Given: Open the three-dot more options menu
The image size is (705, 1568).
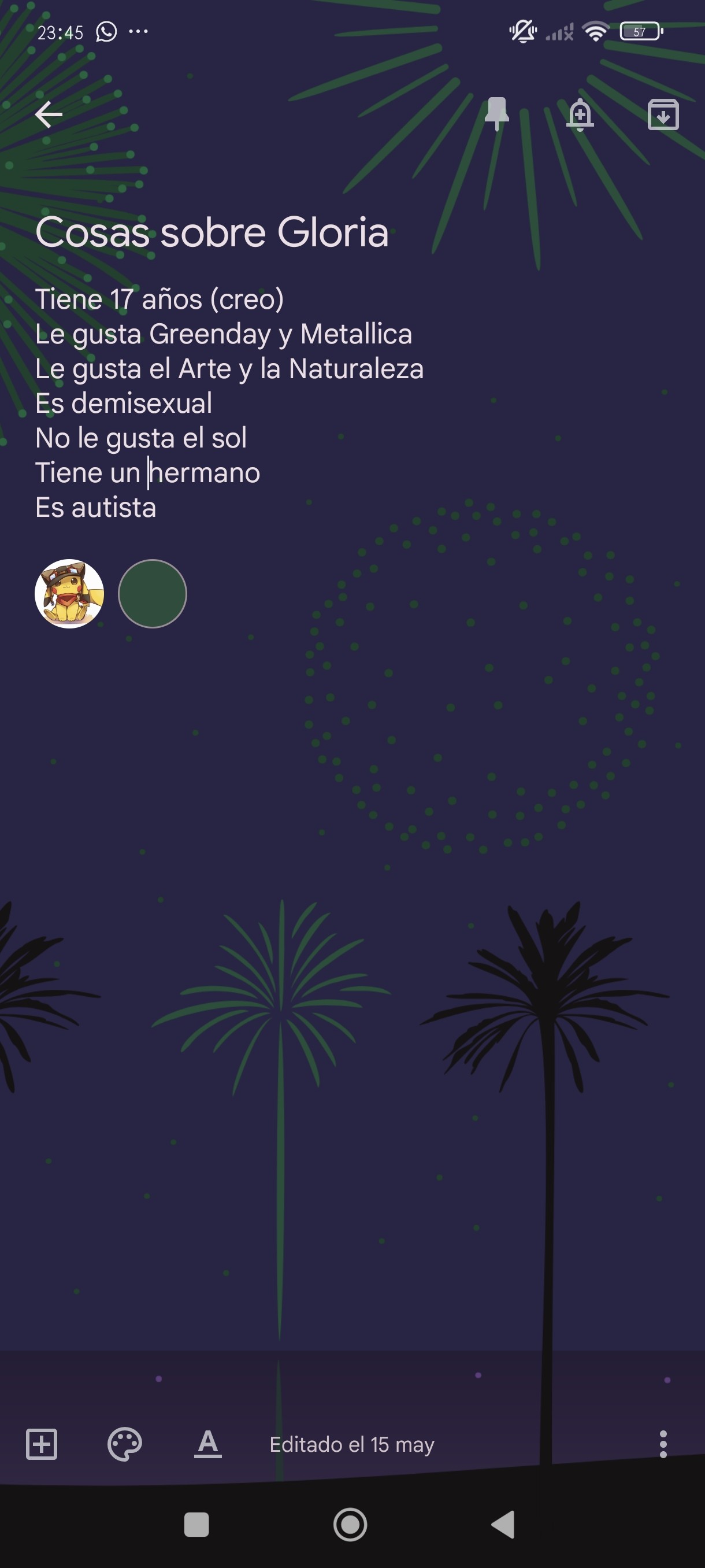Looking at the screenshot, I should [663, 1444].
